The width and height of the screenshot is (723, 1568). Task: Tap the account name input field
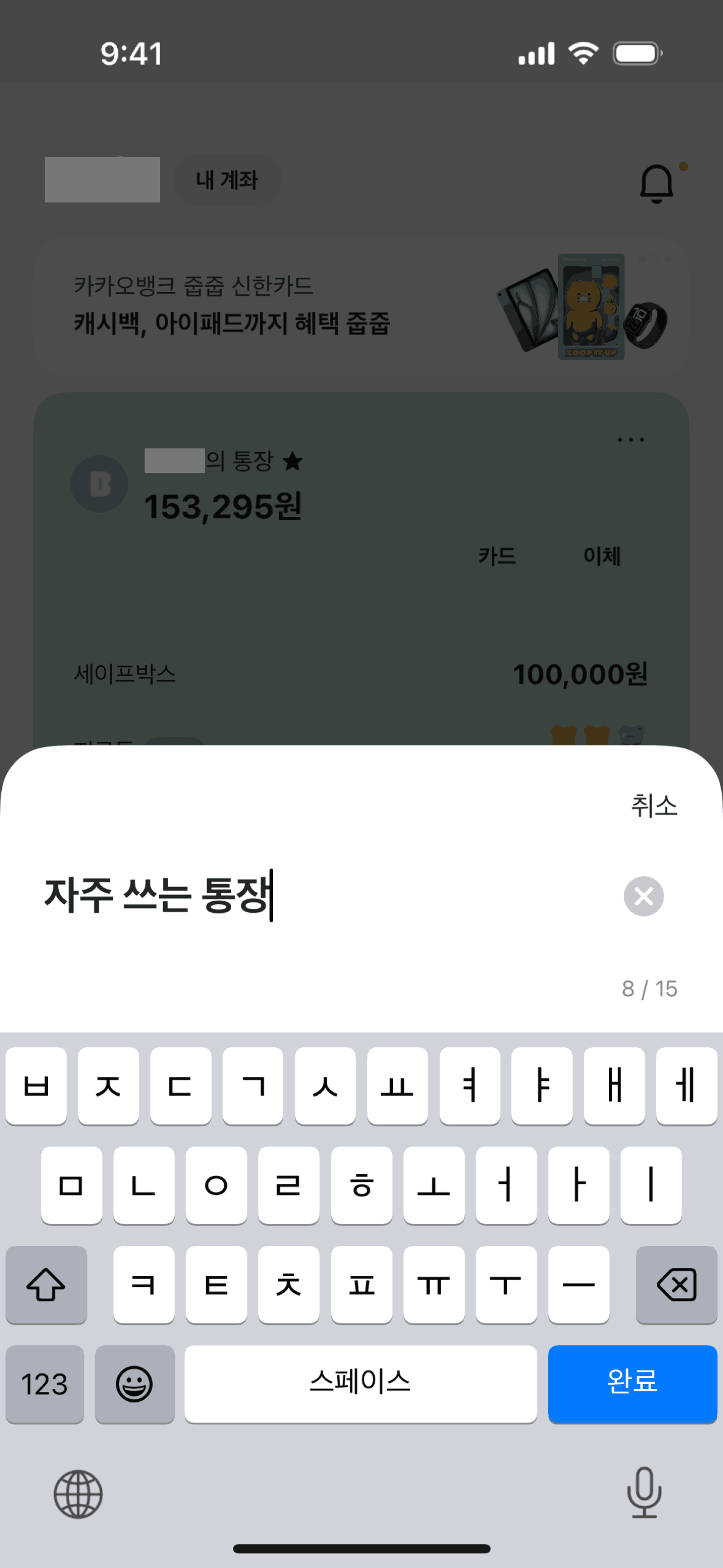tap(307, 896)
